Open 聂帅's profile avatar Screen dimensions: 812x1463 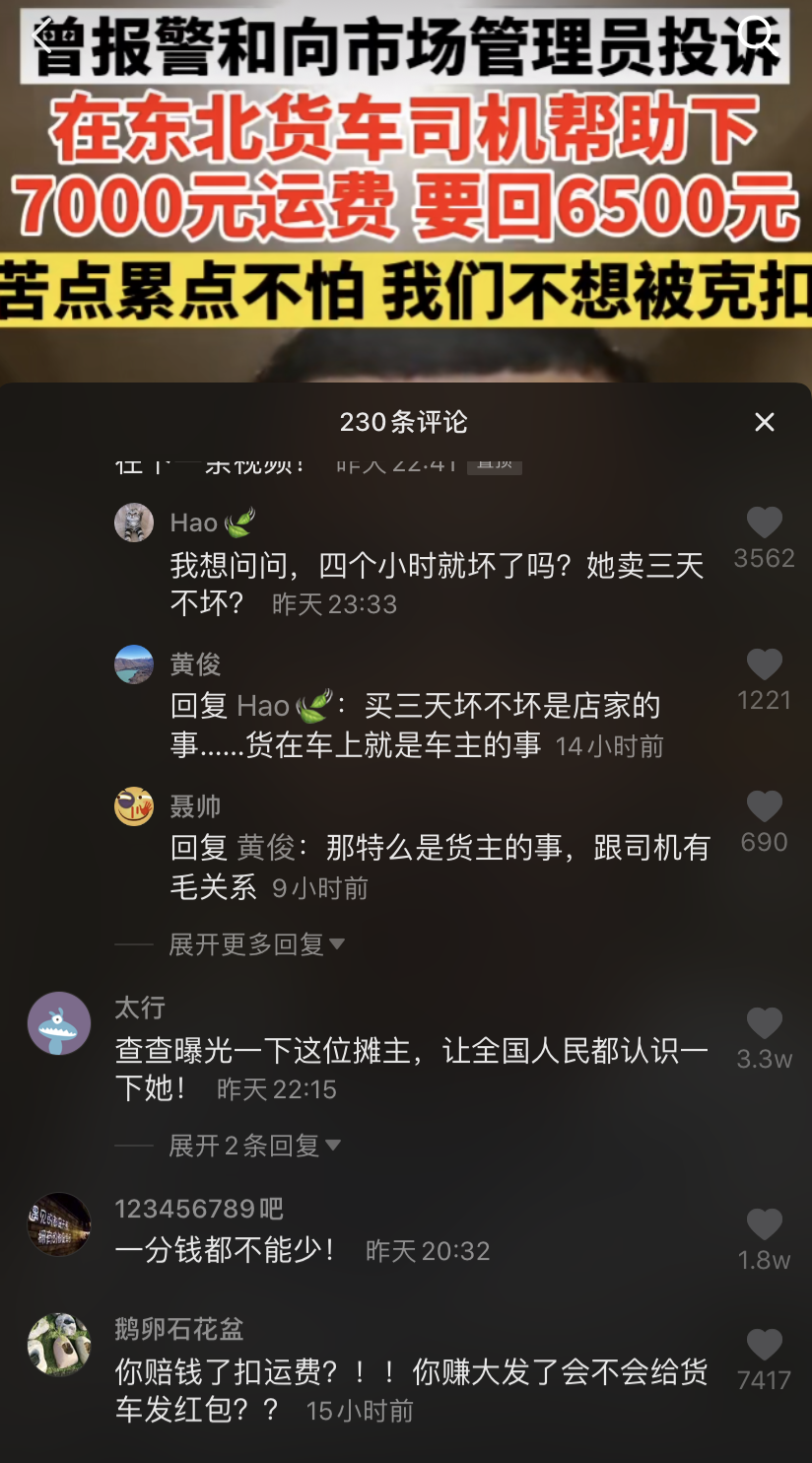tap(134, 806)
